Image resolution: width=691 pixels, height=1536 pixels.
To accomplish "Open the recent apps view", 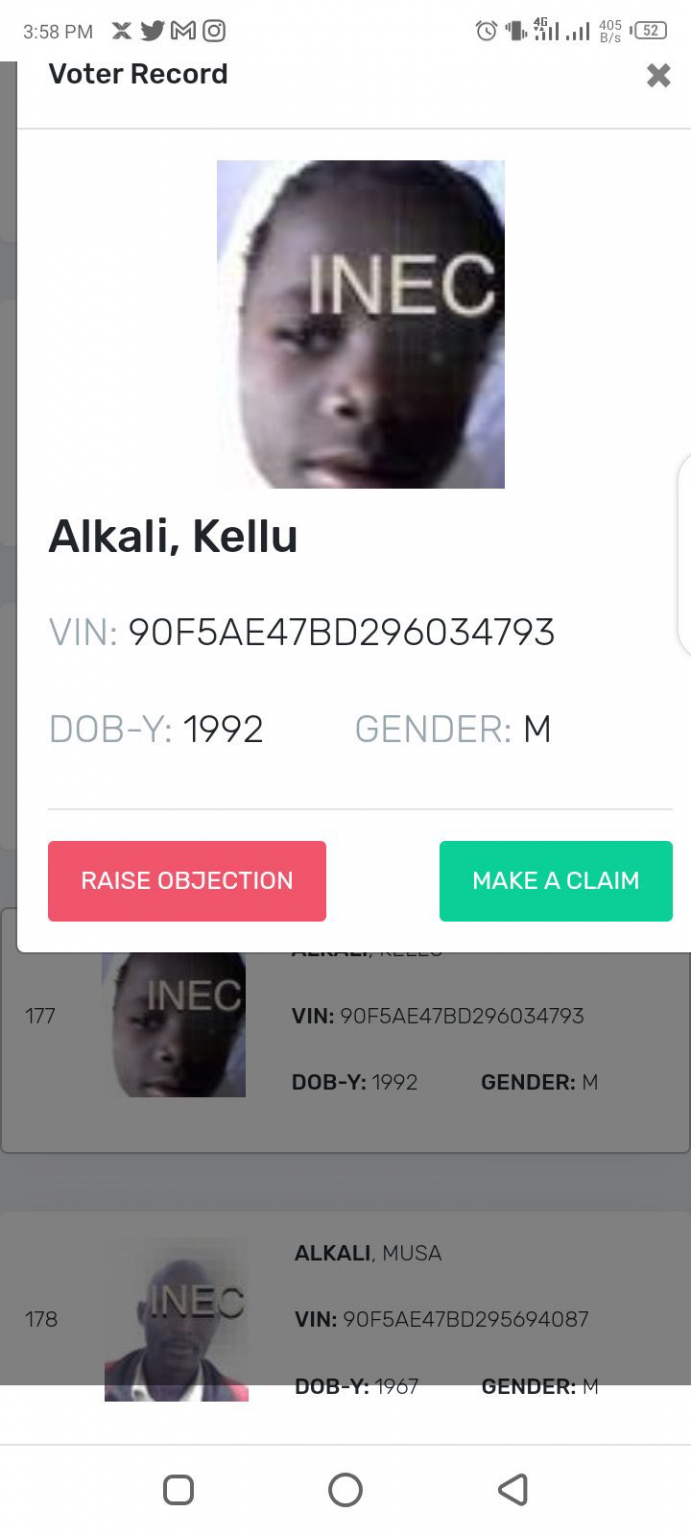I will click(x=178, y=1490).
